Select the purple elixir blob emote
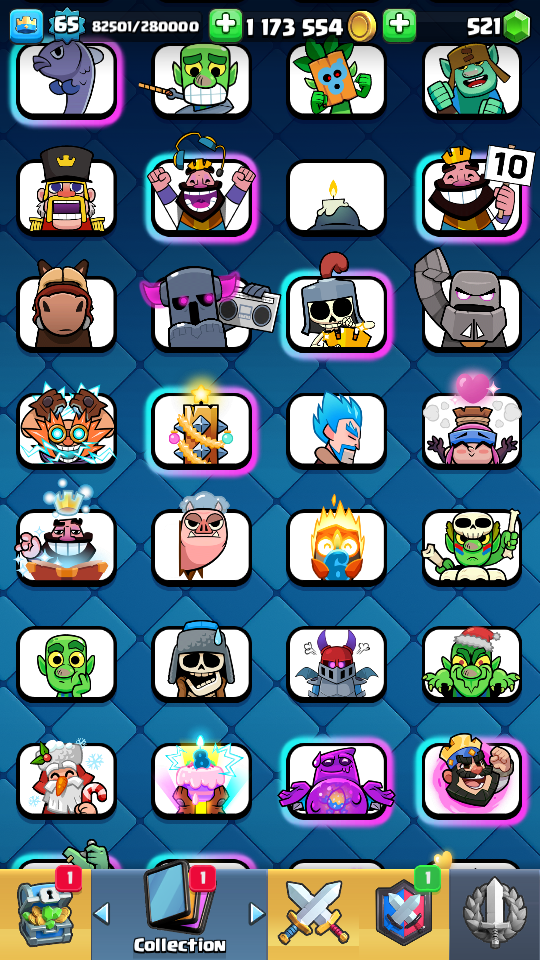540x960 pixels. pyautogui.click(x=337, y=781)
